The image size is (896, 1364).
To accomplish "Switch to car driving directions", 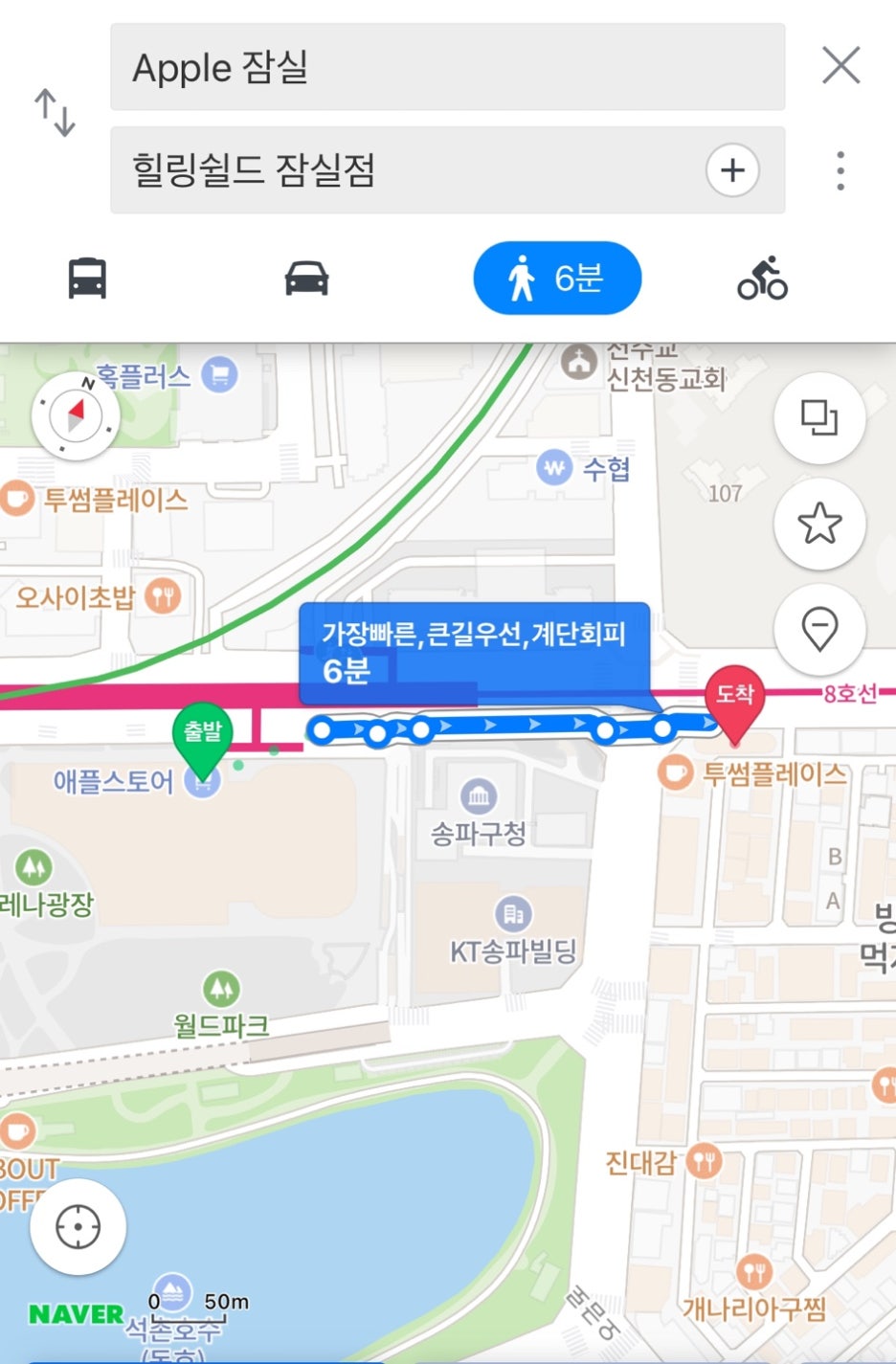I will click(306, 279).
